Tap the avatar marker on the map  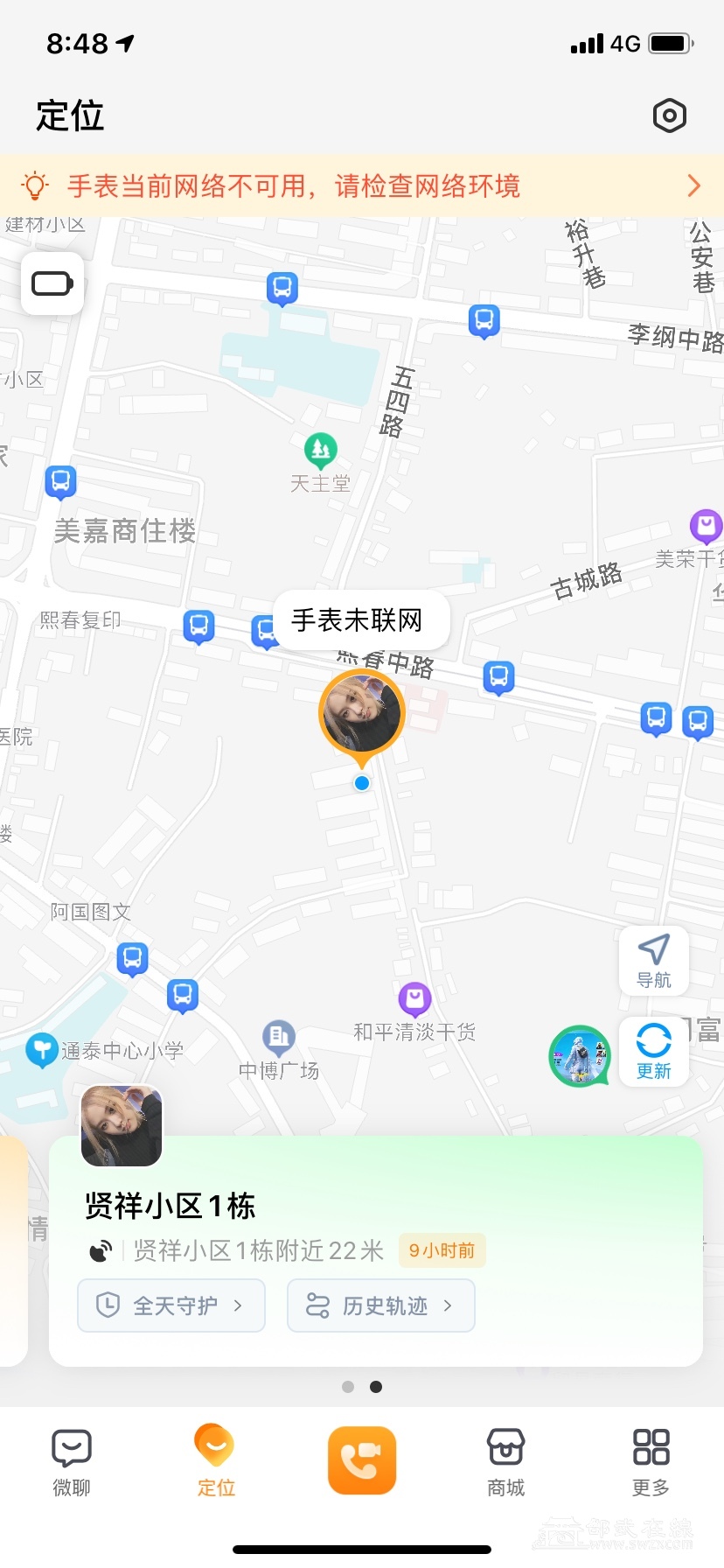361,713
